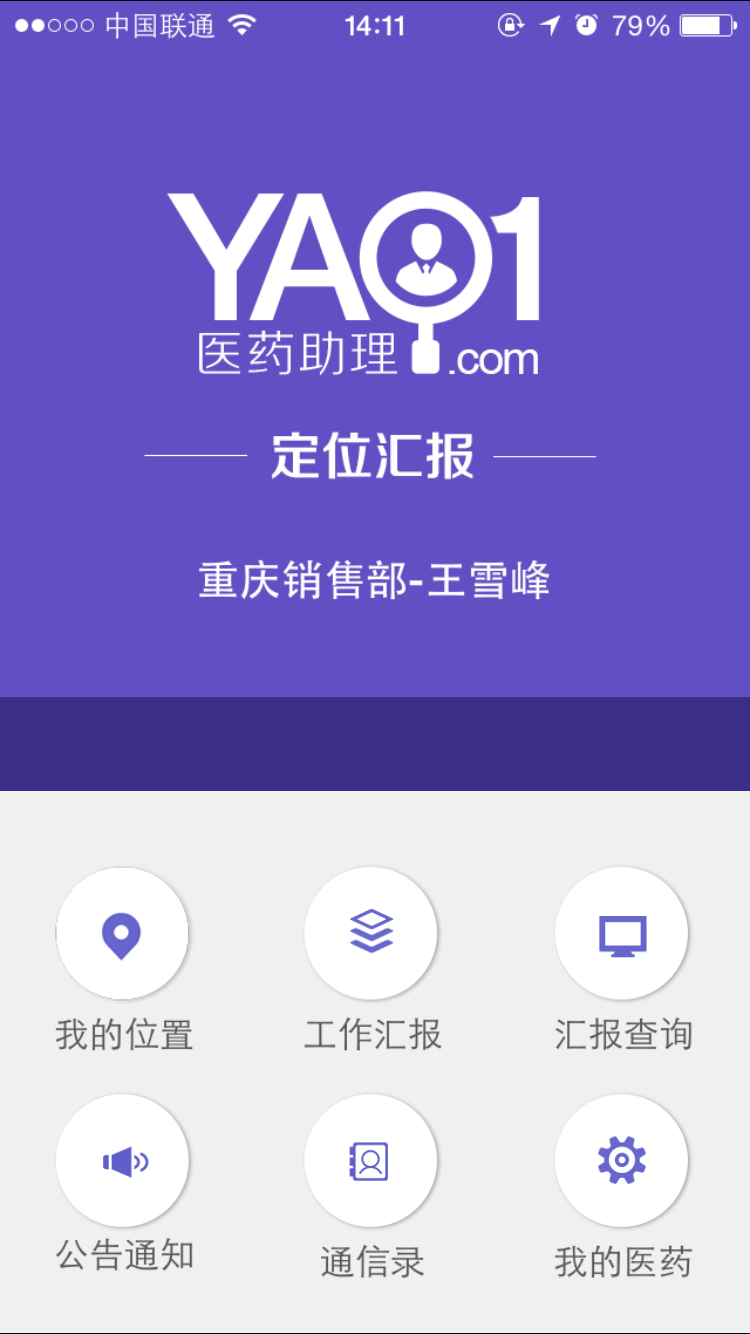
Task: Tap the orientation lock icon in status bar
Action: coord(510,26)
